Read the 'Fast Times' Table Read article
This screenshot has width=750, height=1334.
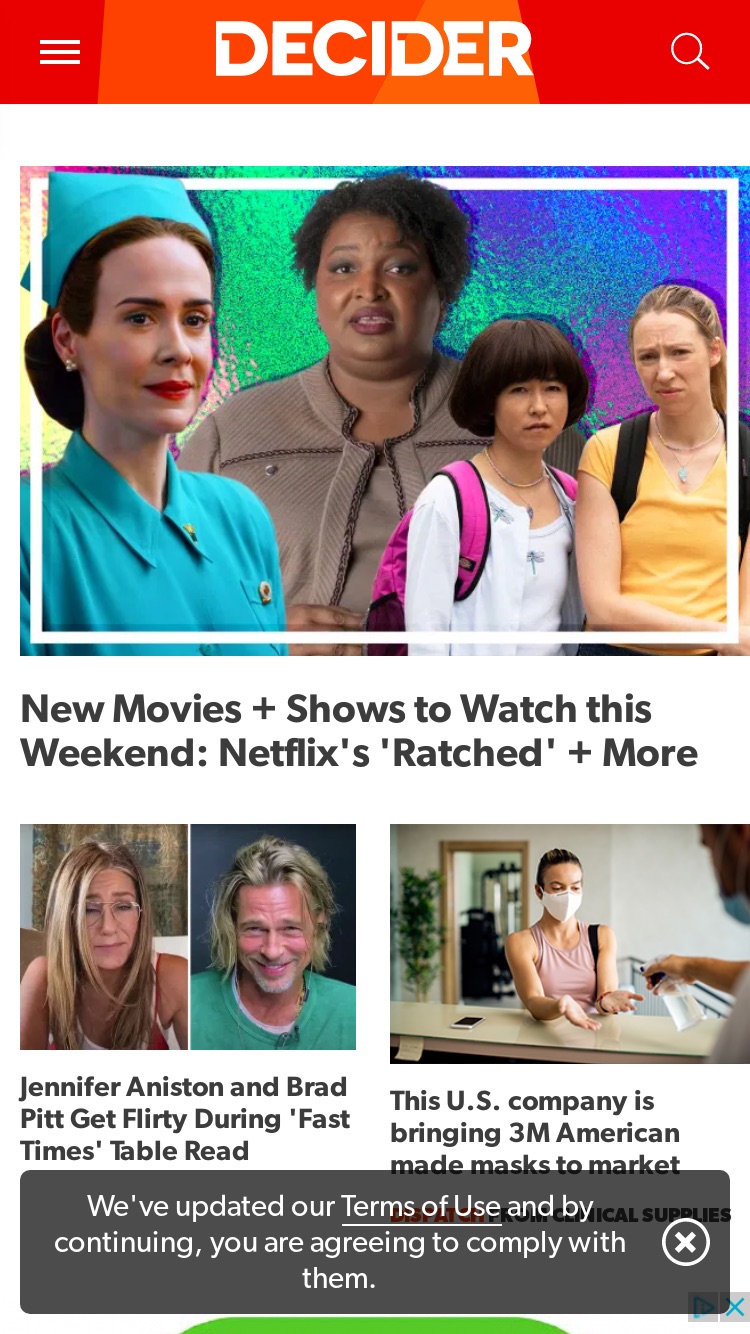[x=185, y=1118]
